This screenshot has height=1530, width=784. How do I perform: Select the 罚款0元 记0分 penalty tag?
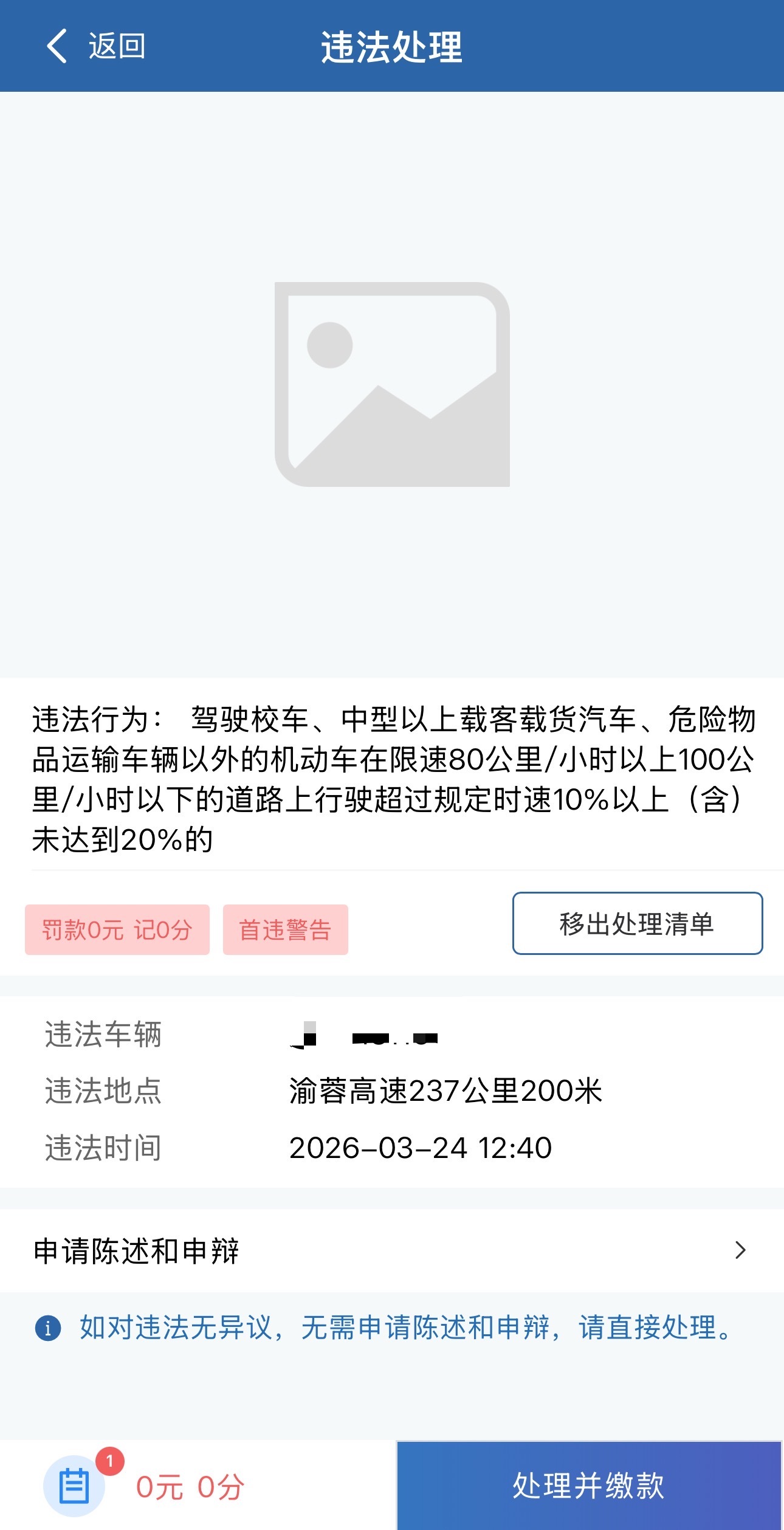117,928
